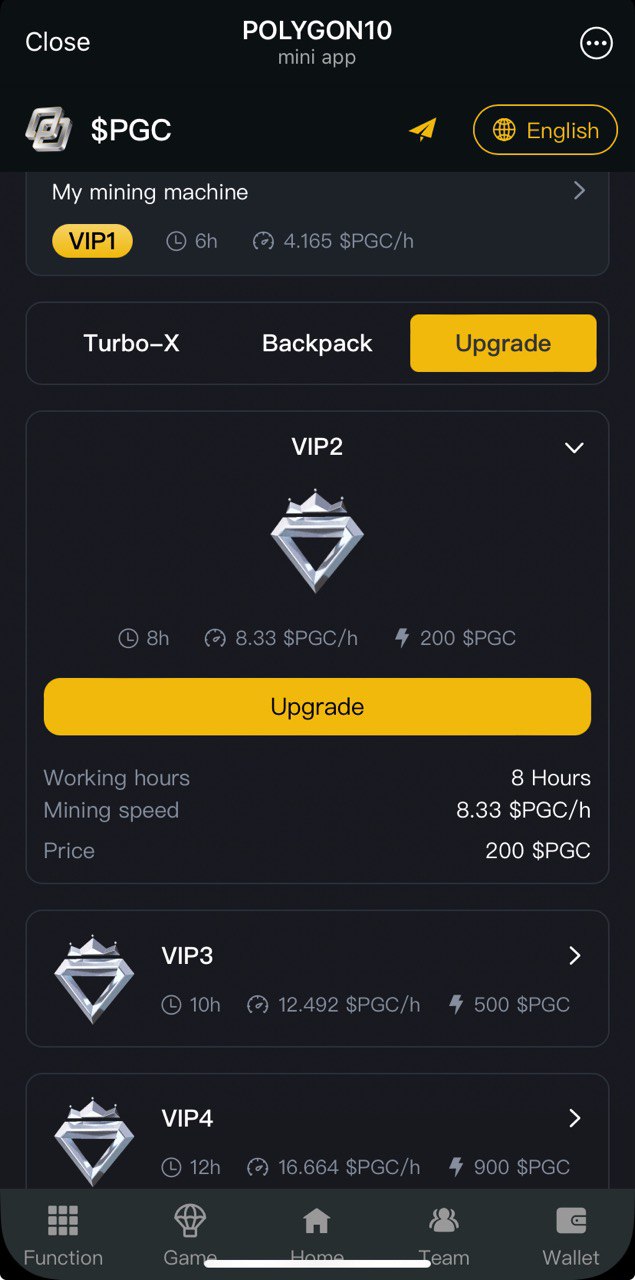Change language from English

(x=545, y=130)
